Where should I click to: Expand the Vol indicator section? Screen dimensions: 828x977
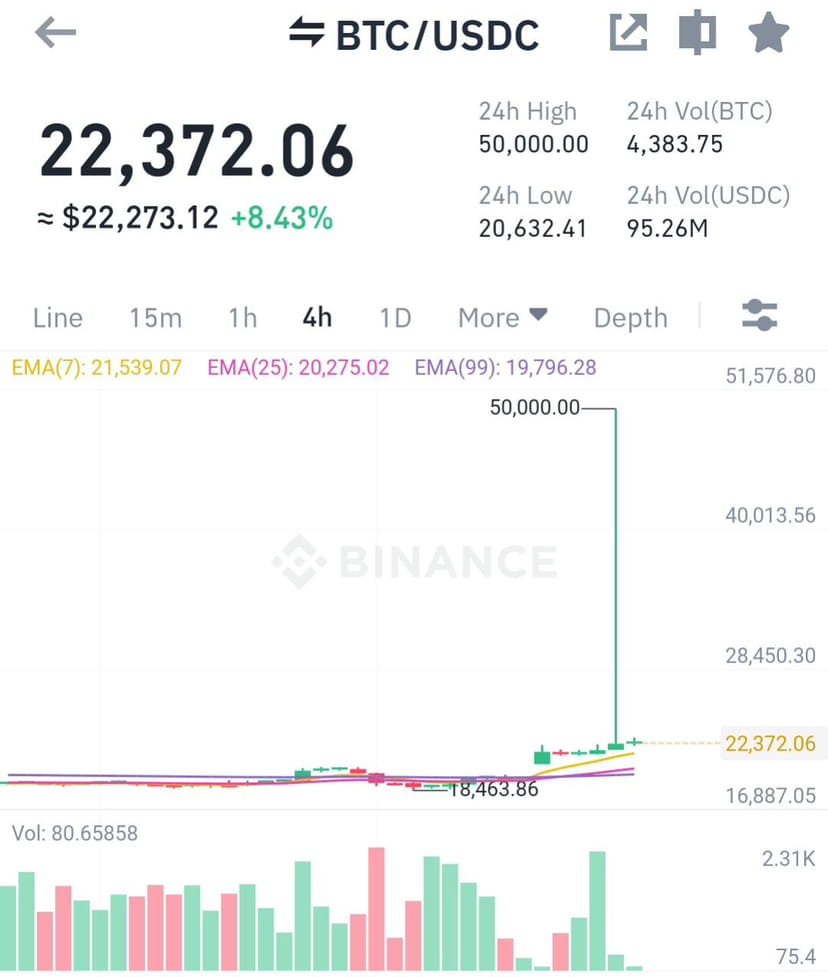(x=75, y=832)
